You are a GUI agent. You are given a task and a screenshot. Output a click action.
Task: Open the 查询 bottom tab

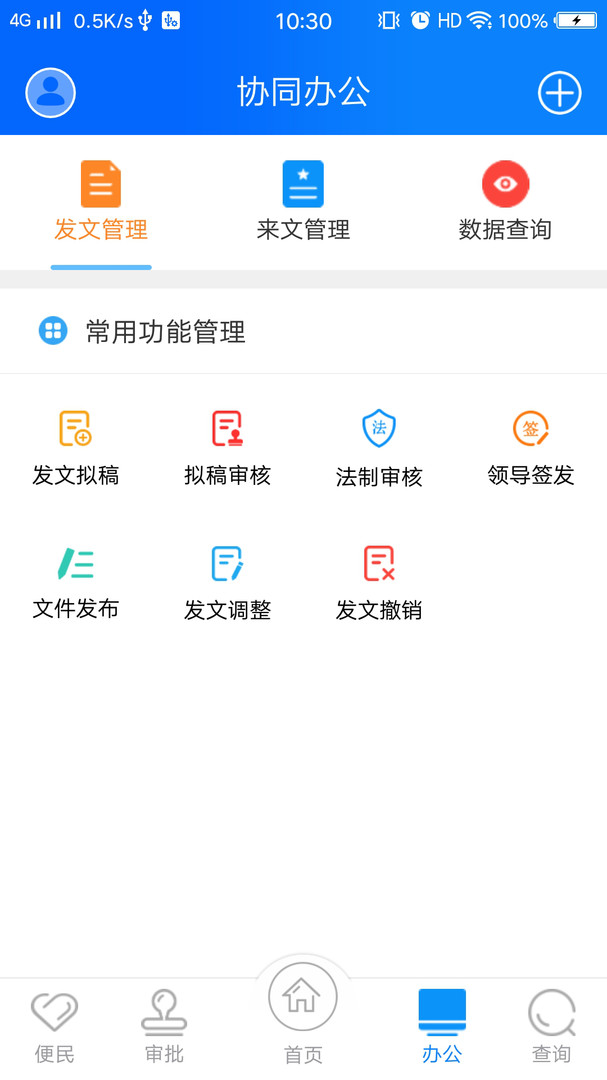[x=551, y=1027]
